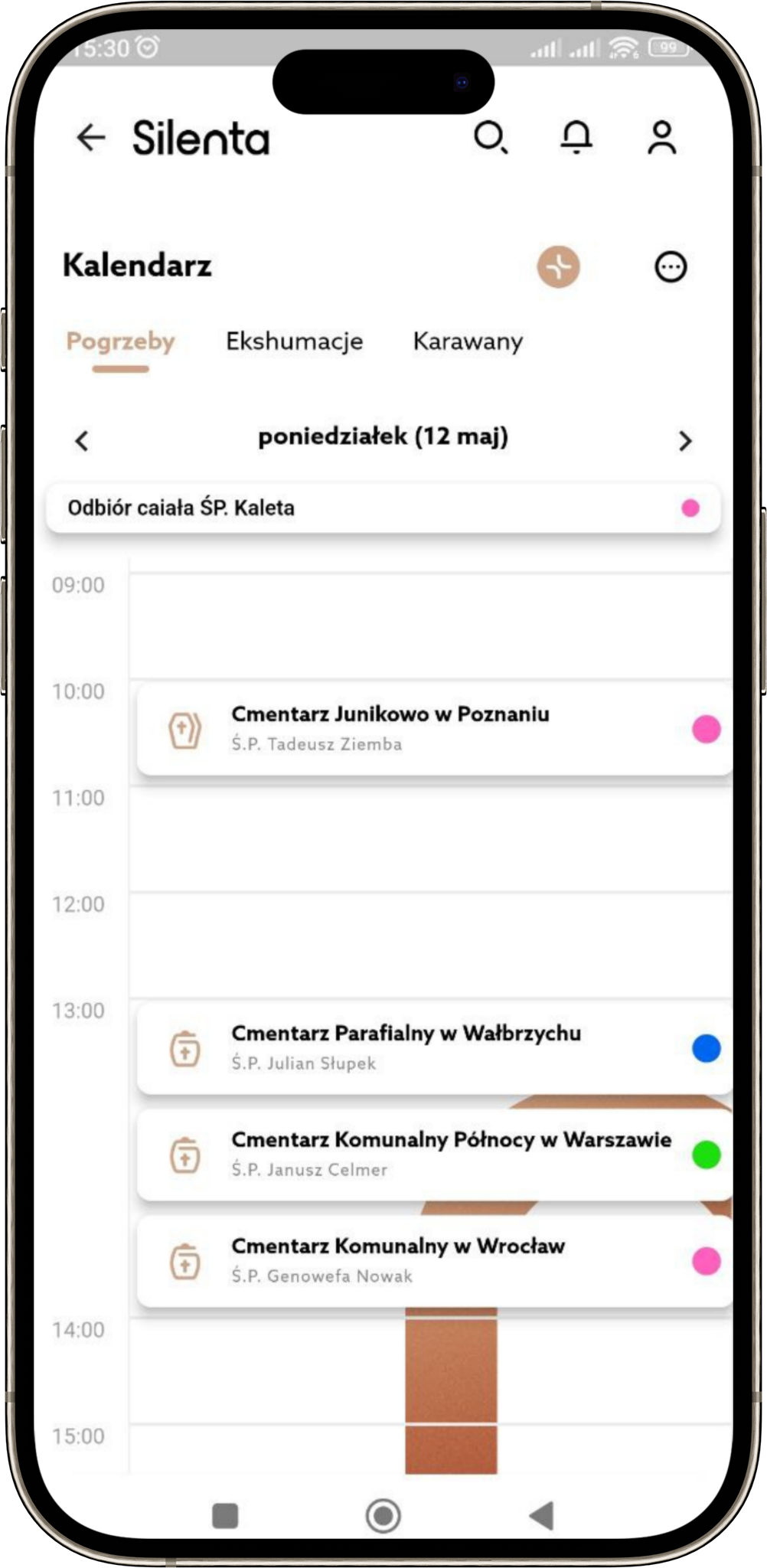Open the Cmentarz Junikowo w Poznaniu event
The image size is (767, 1568).
point(434,729)
